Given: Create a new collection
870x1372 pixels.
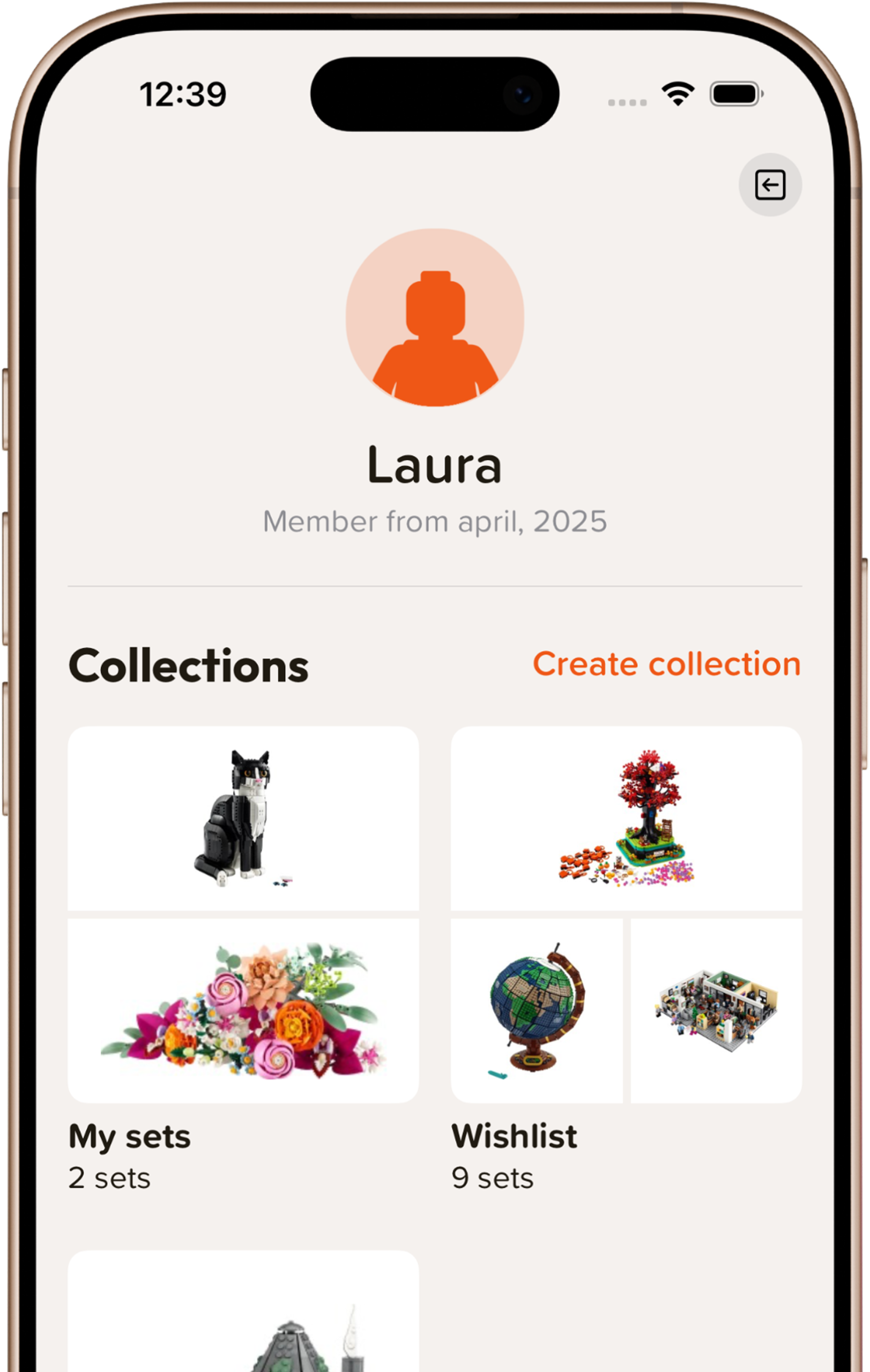Looking at the screenshot, I should tap(666, 664).
